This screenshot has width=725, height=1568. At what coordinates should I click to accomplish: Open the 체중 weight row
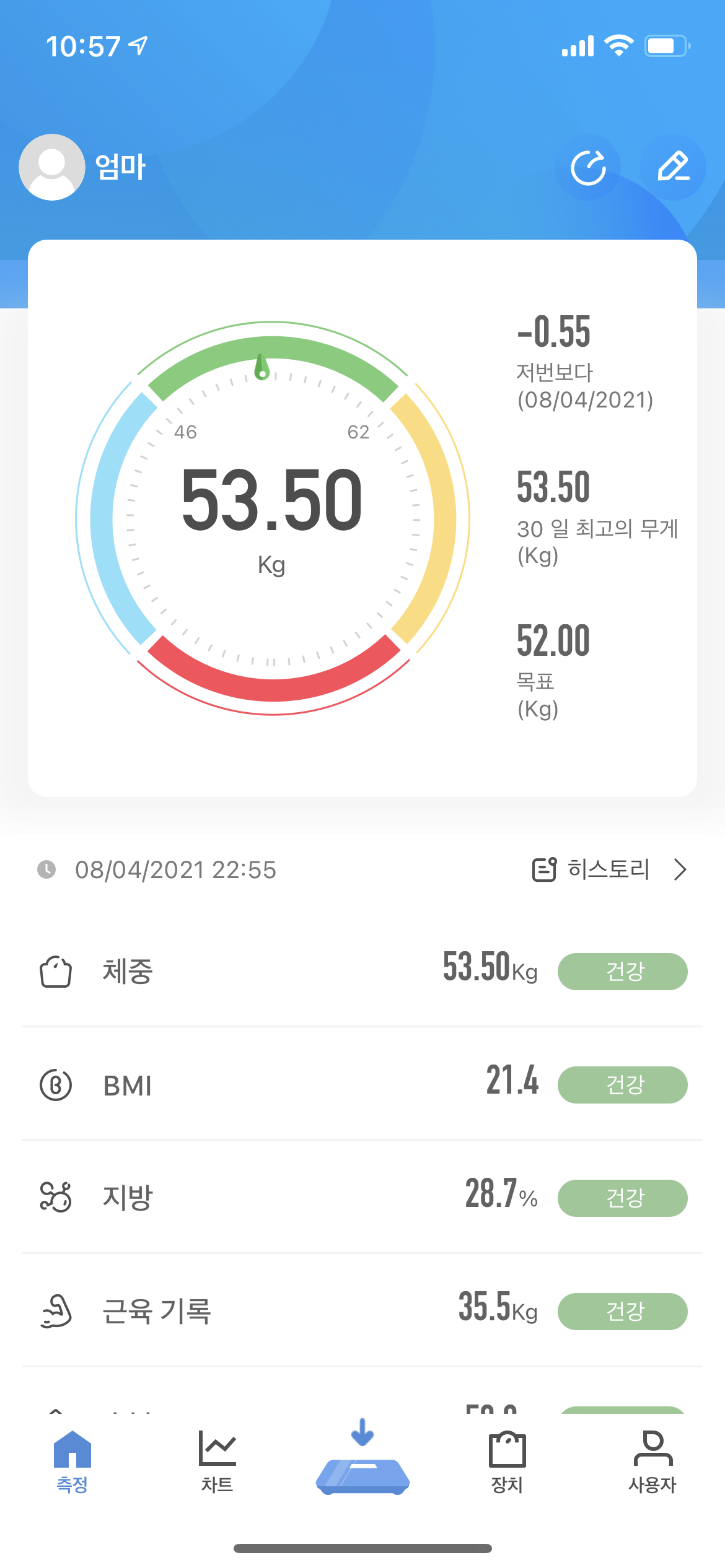point(362,970)
